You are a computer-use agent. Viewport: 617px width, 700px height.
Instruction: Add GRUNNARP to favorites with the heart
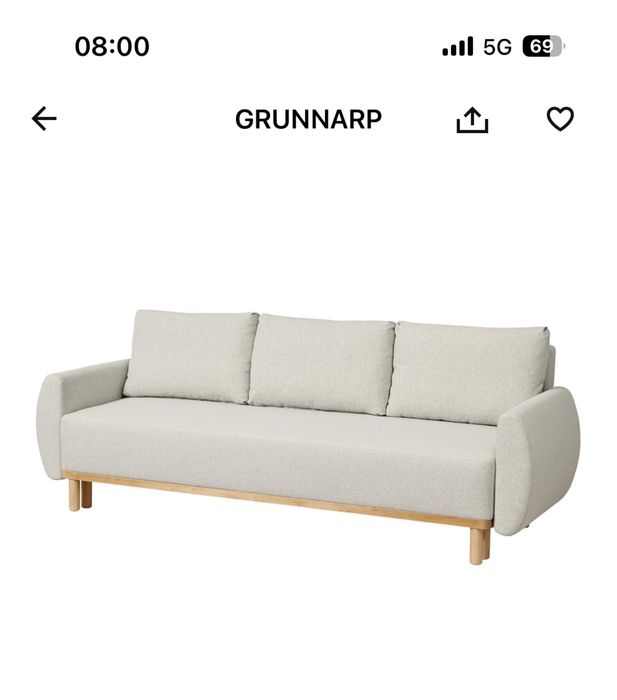[x=560, y=119]
